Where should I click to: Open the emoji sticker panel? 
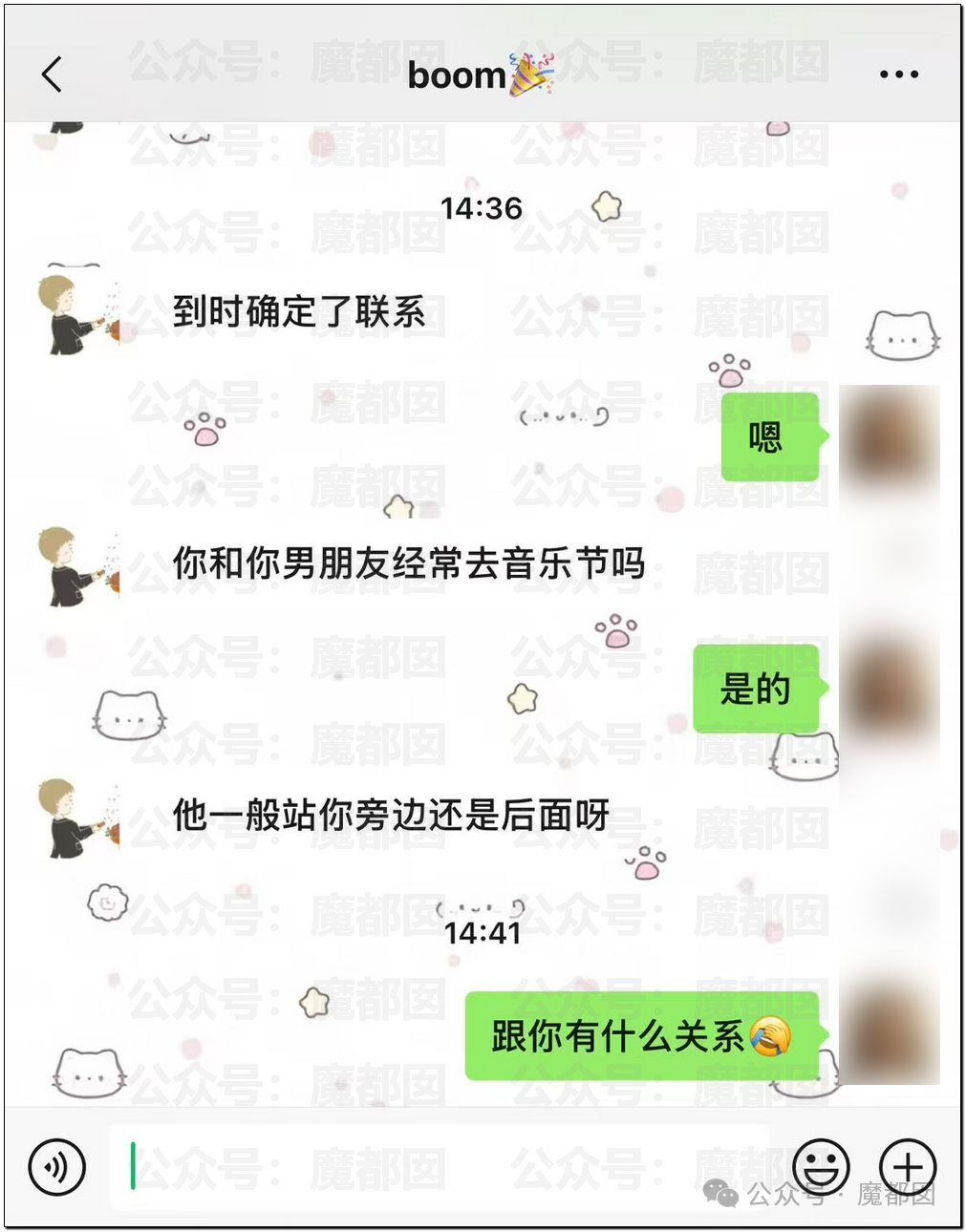tap(821, 1166)
